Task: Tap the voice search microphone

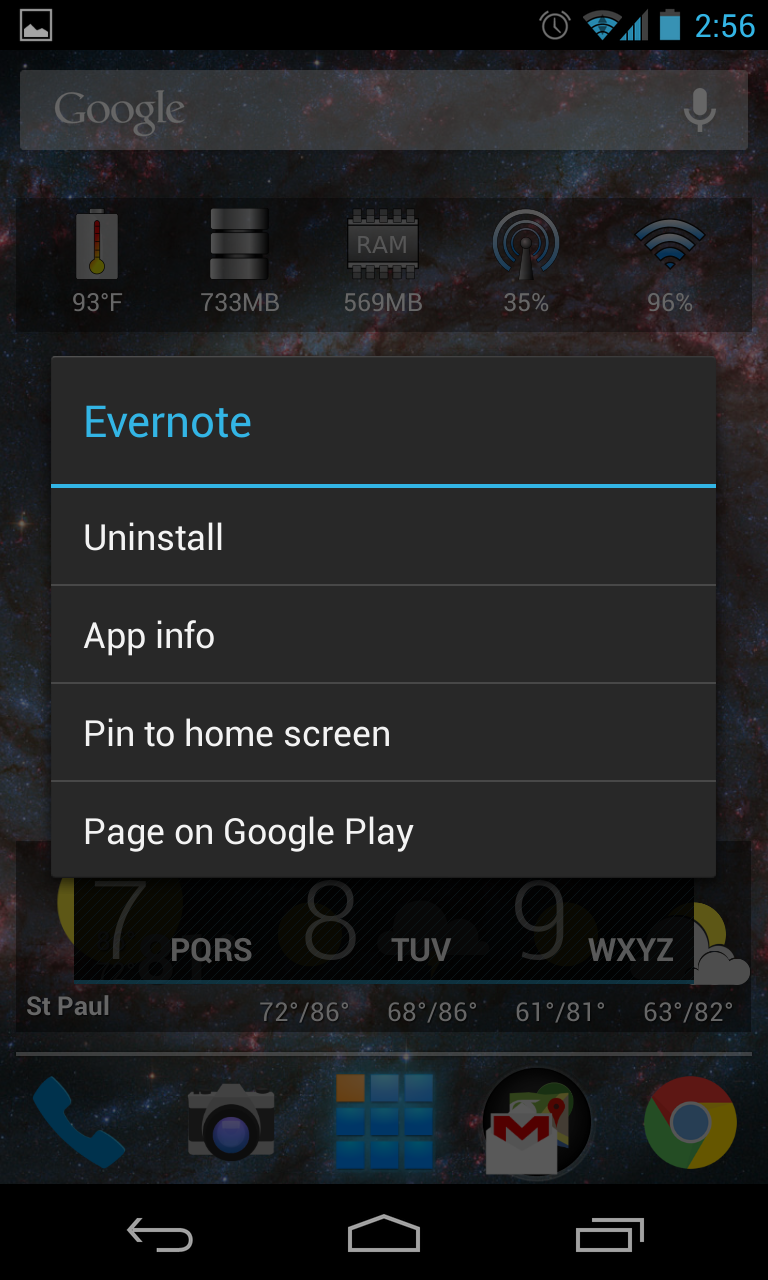Action: coord(699,110)
